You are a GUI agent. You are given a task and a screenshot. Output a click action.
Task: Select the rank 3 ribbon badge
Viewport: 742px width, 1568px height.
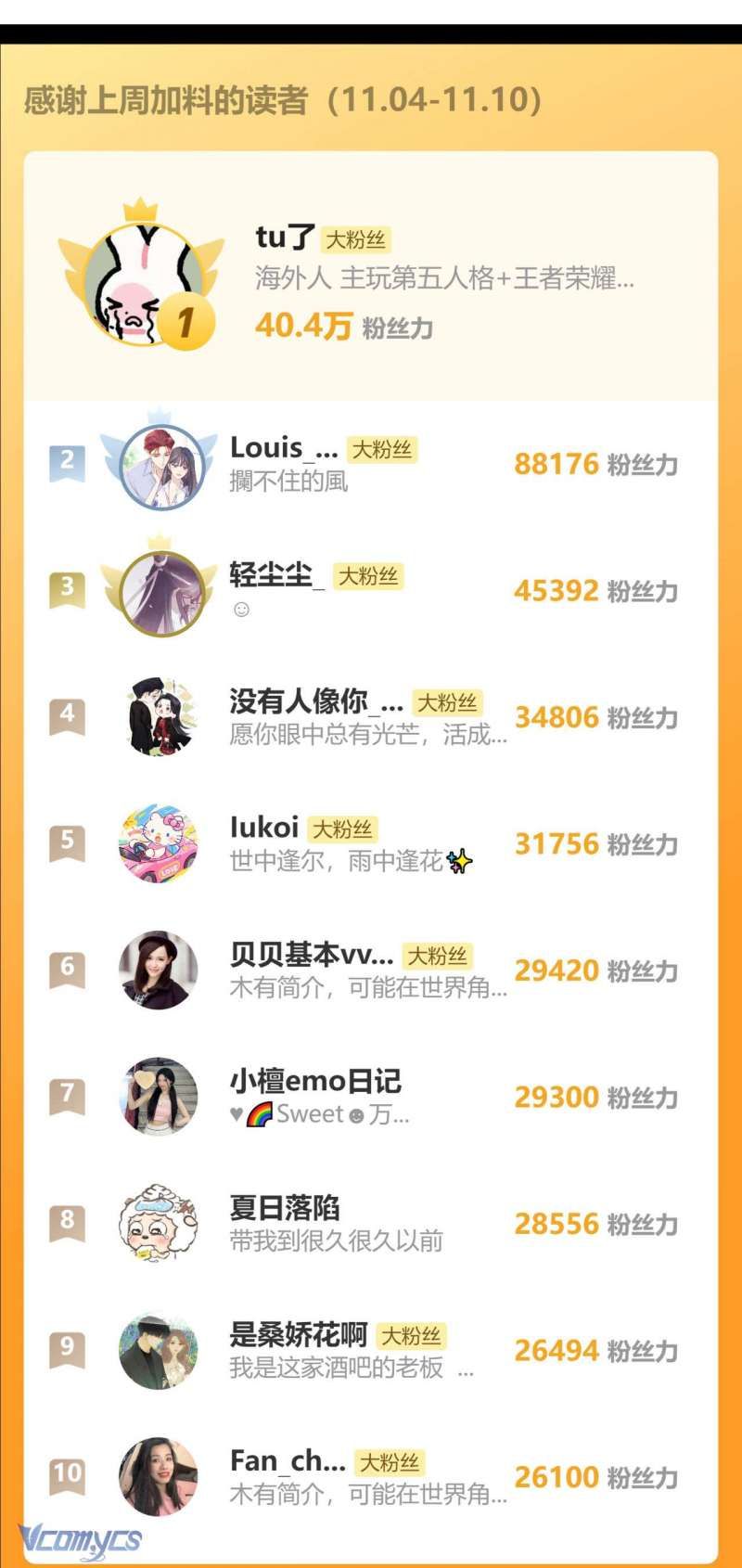(x=65, y=587)
